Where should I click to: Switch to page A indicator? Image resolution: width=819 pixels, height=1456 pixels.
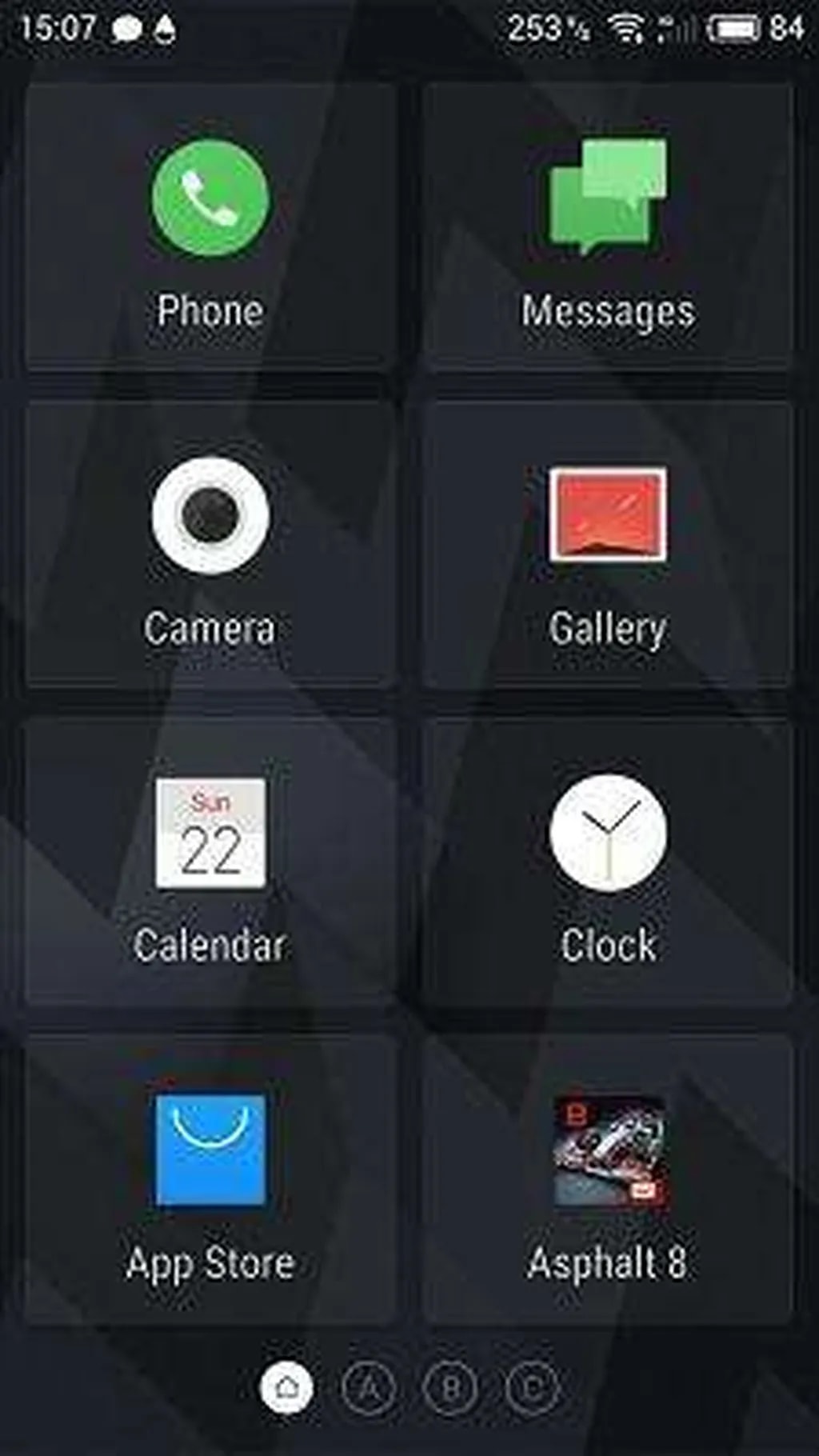[x=369, y=1388]
